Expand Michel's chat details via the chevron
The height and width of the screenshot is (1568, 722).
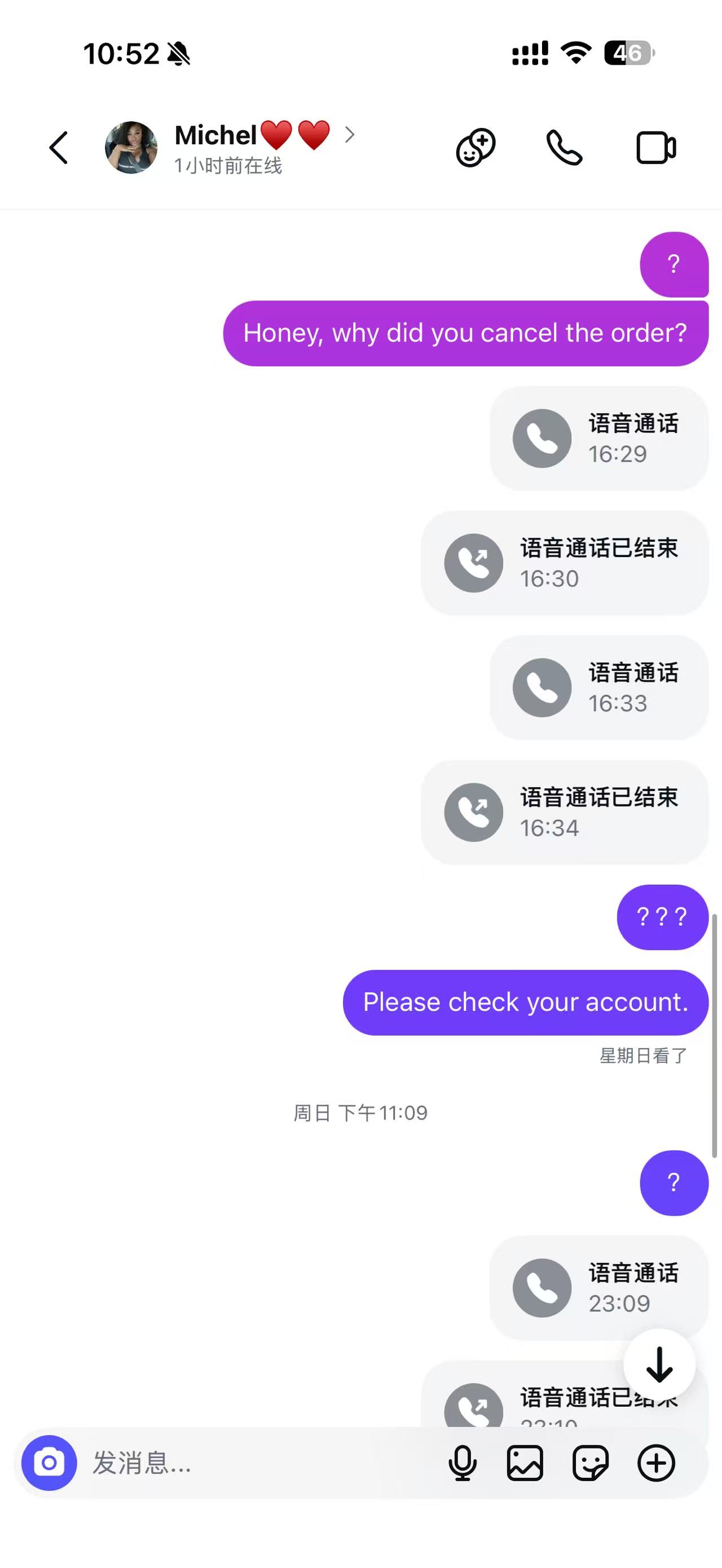click(350, 135)
